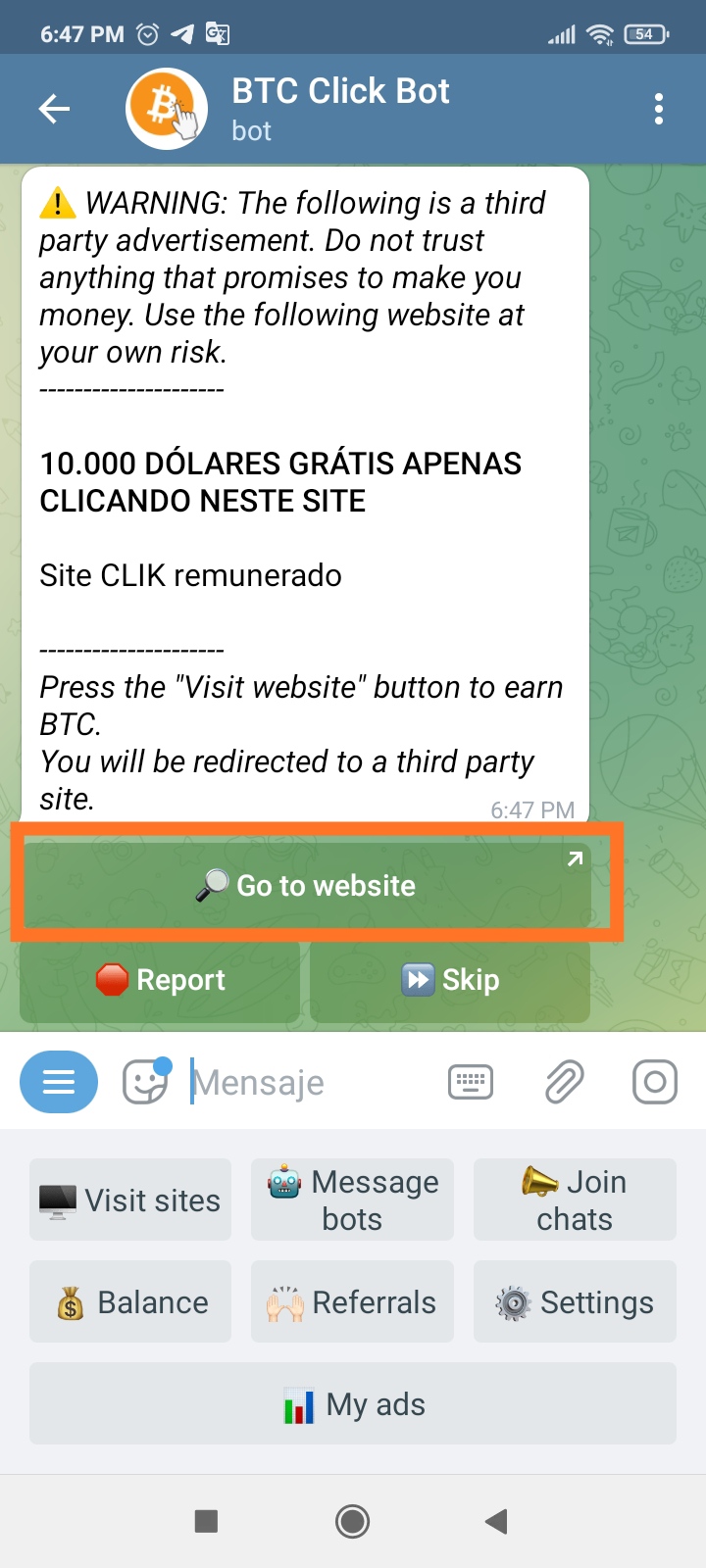Select Join chats
The height and width of the screenshot is (1568, 706).
(575, 1200)
